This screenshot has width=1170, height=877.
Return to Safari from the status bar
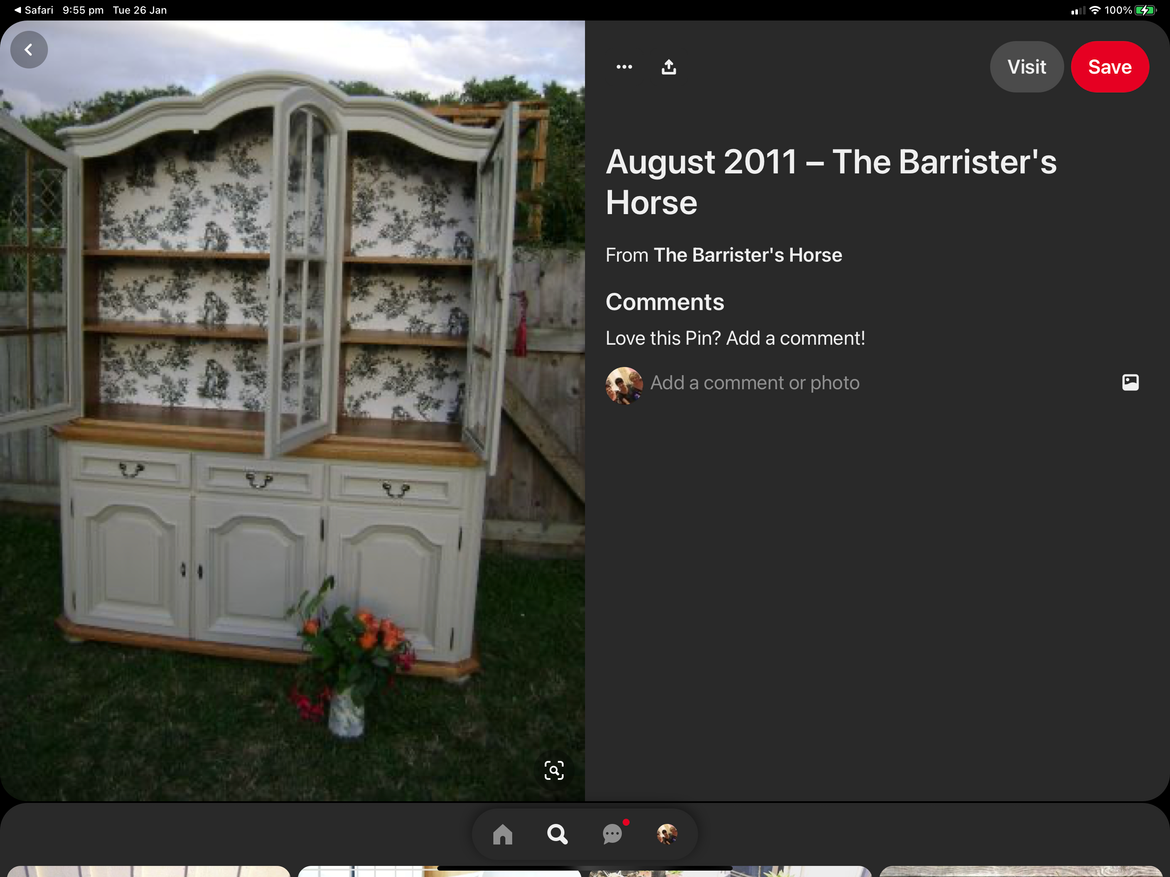click(34, 10)
